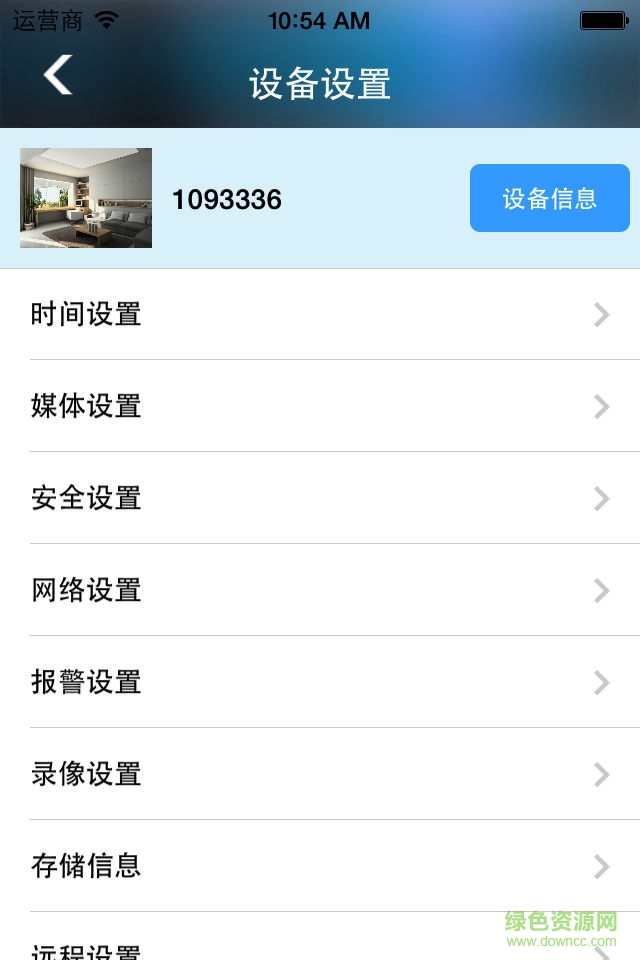This screenshot has height=960, width=640.
Task: Open 录像设置 row
Action: click(x=320, y=774)
